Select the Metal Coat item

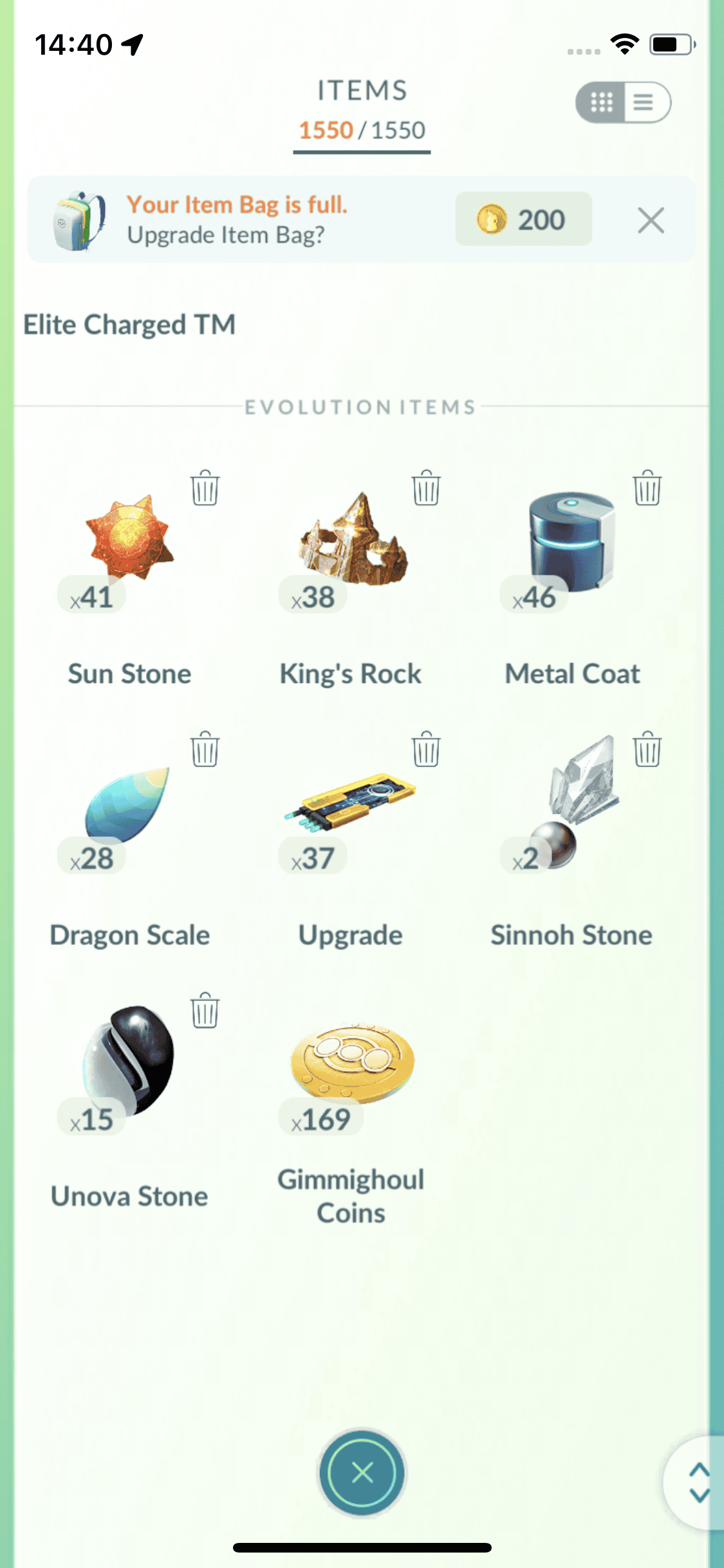click(x=571, y=542)
